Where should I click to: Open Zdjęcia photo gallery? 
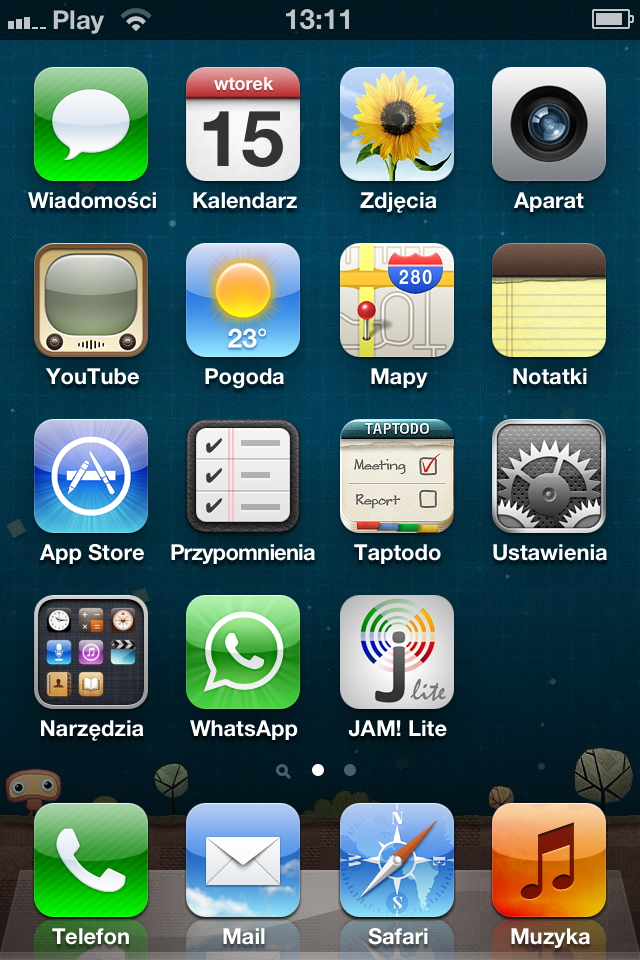pos(397,124)
